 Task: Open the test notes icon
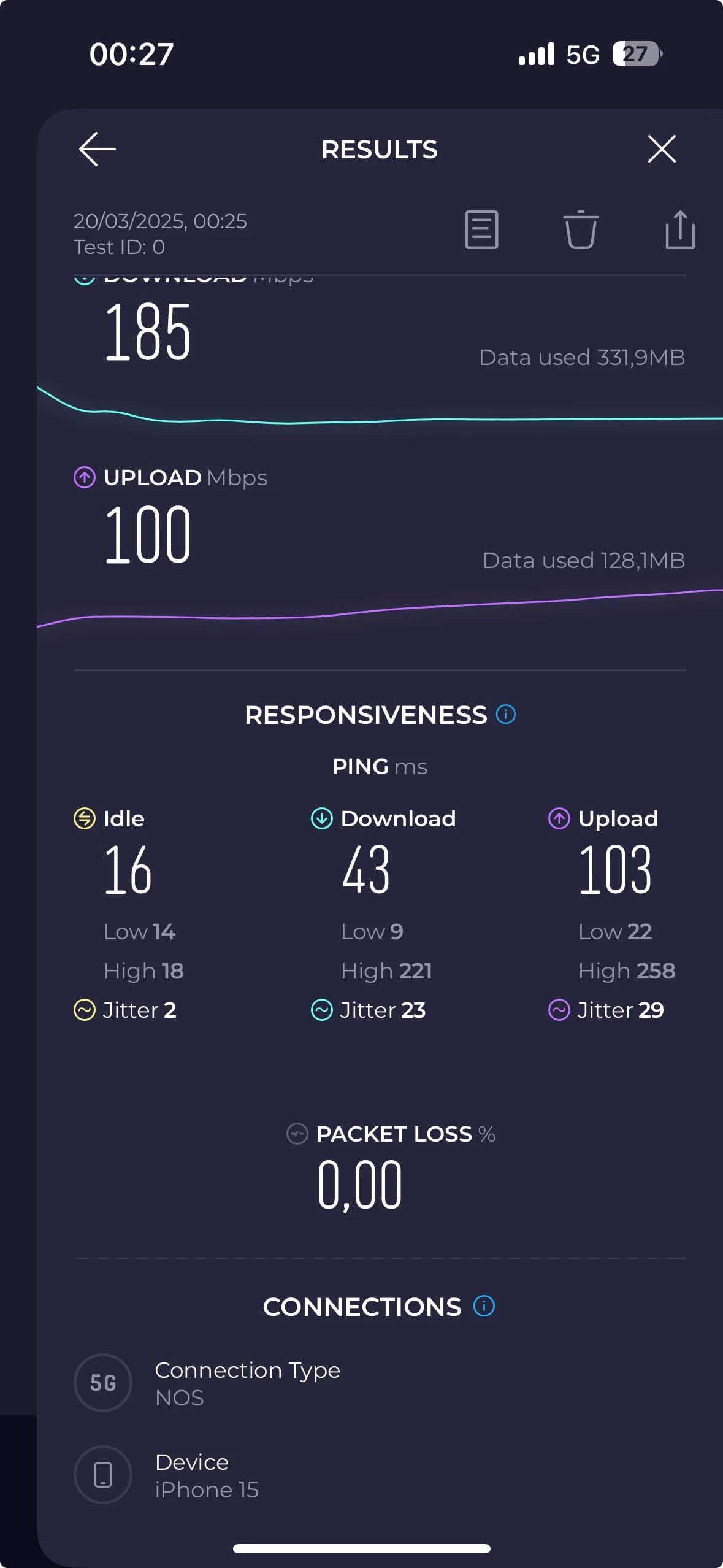coord(481,230)
